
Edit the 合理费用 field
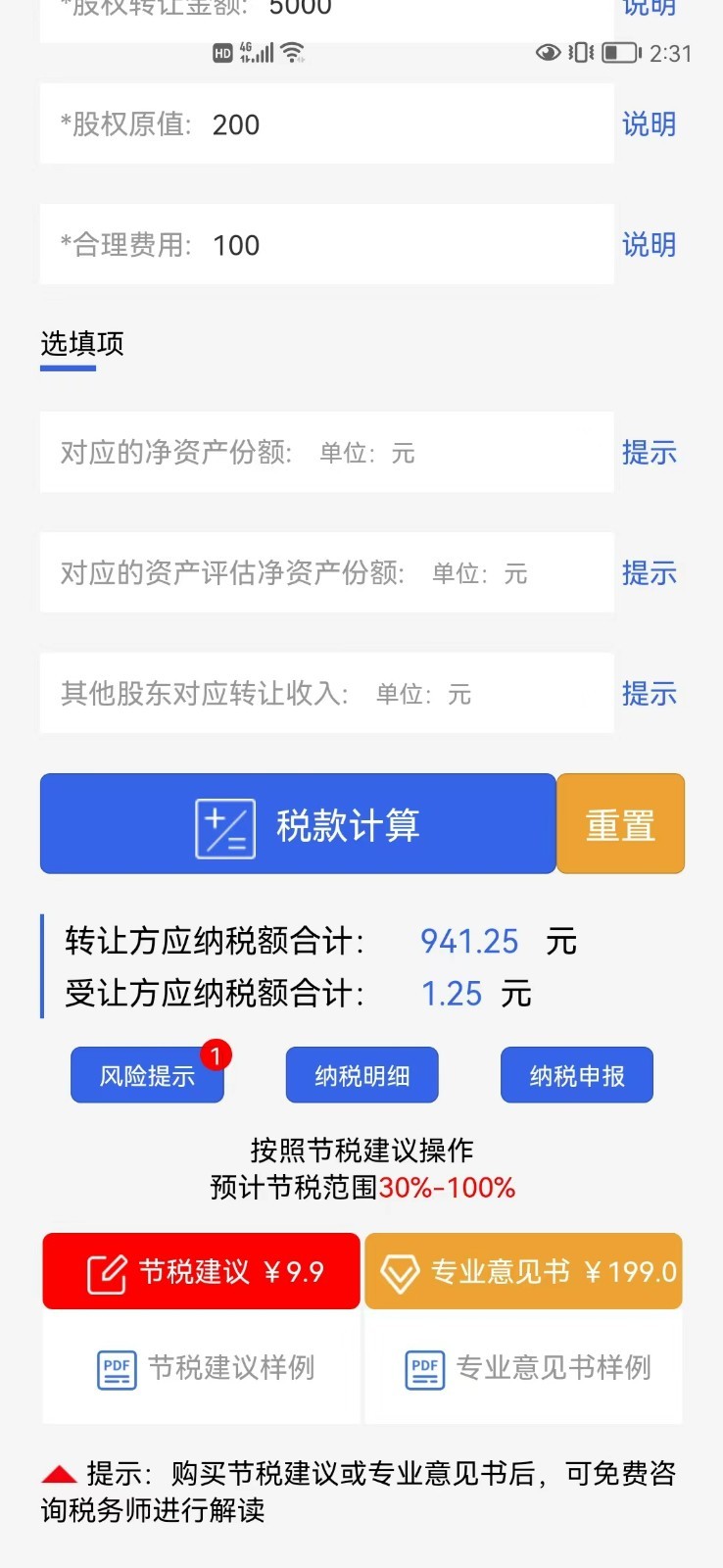tap(326, 244)
